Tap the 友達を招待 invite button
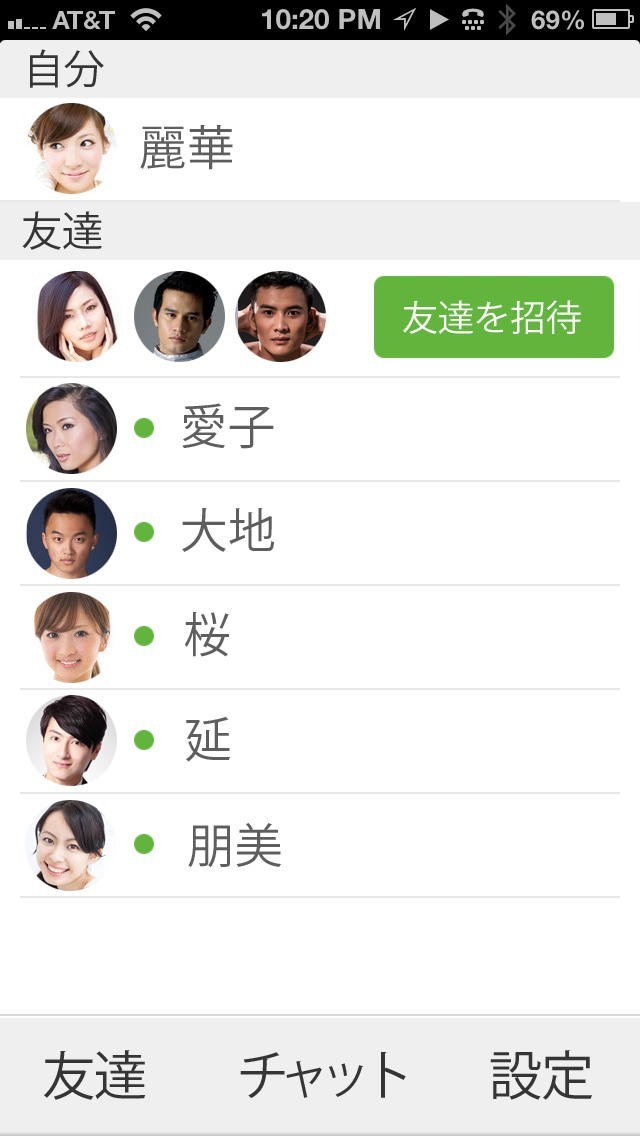The width and height of the screenshot is (640, 1136). 493,317
